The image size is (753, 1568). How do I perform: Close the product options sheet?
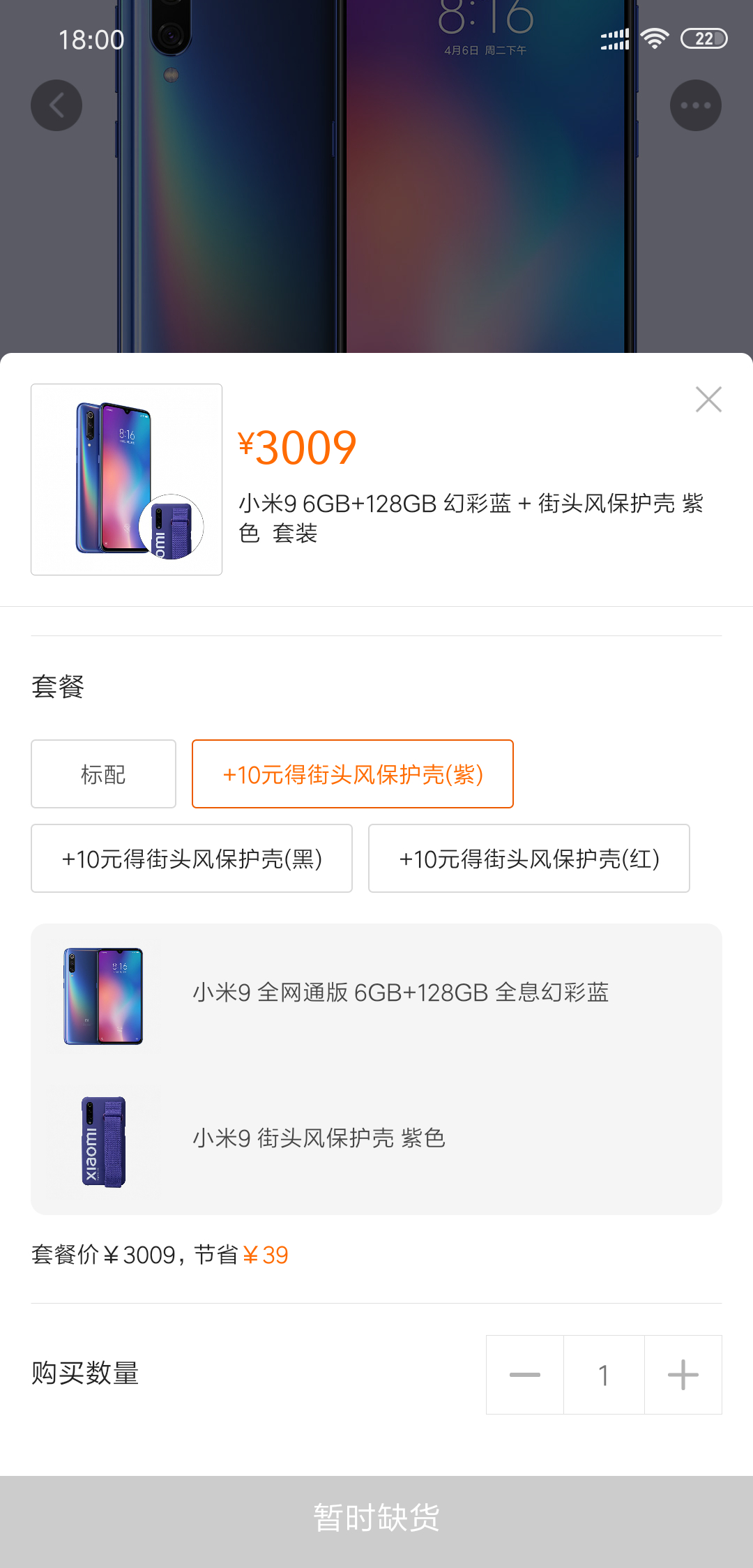(708, 400)
